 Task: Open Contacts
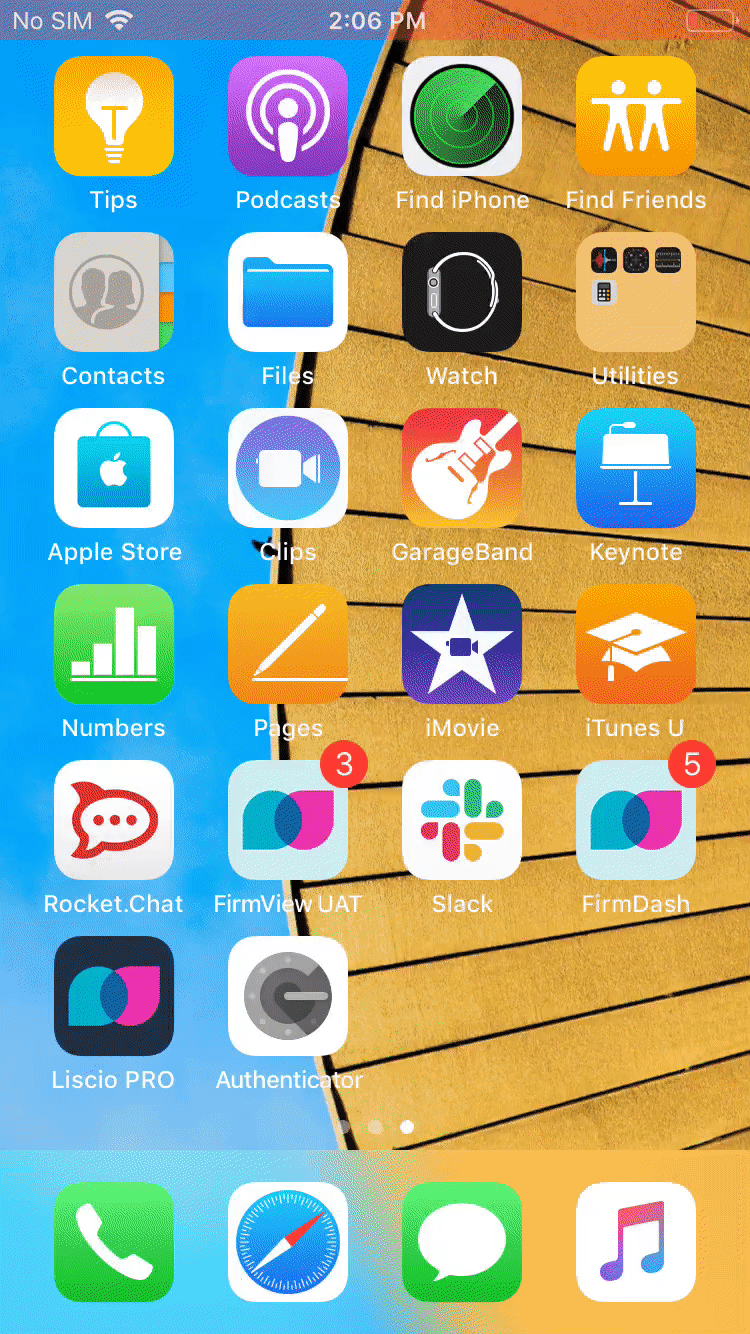click(x=114, y=292)
